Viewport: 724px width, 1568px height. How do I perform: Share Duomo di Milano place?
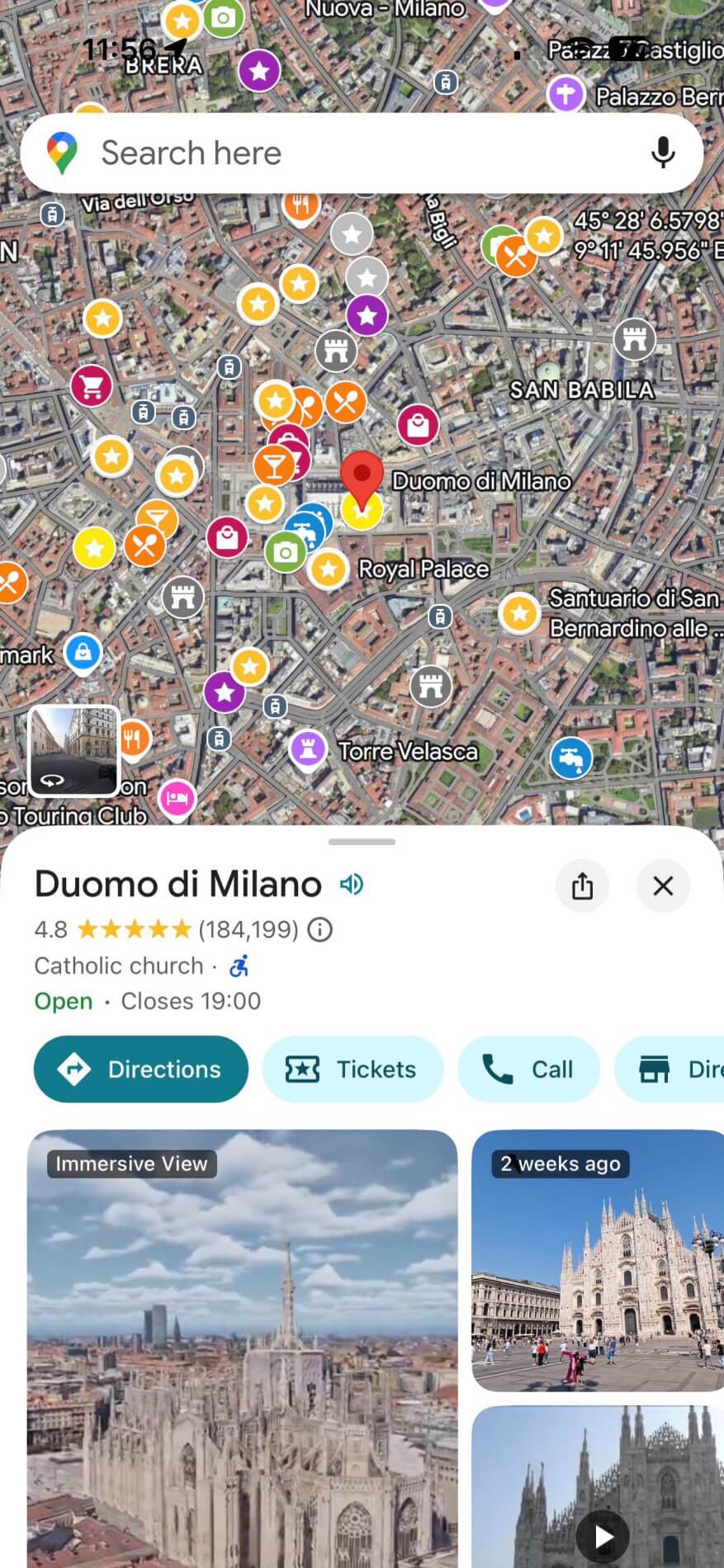point(582,886)
